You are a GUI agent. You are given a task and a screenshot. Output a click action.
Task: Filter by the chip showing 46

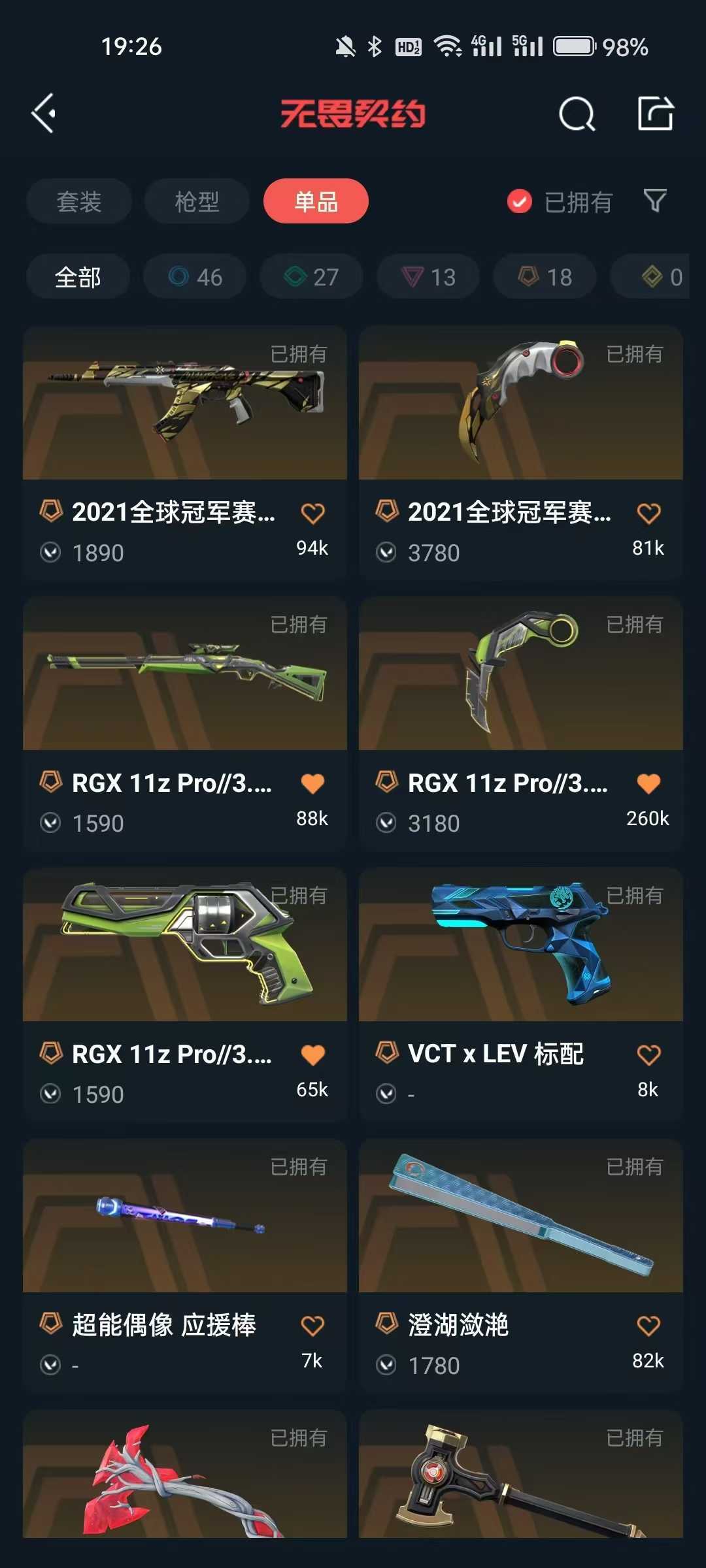pyautogui.click(x=195, y=277)
